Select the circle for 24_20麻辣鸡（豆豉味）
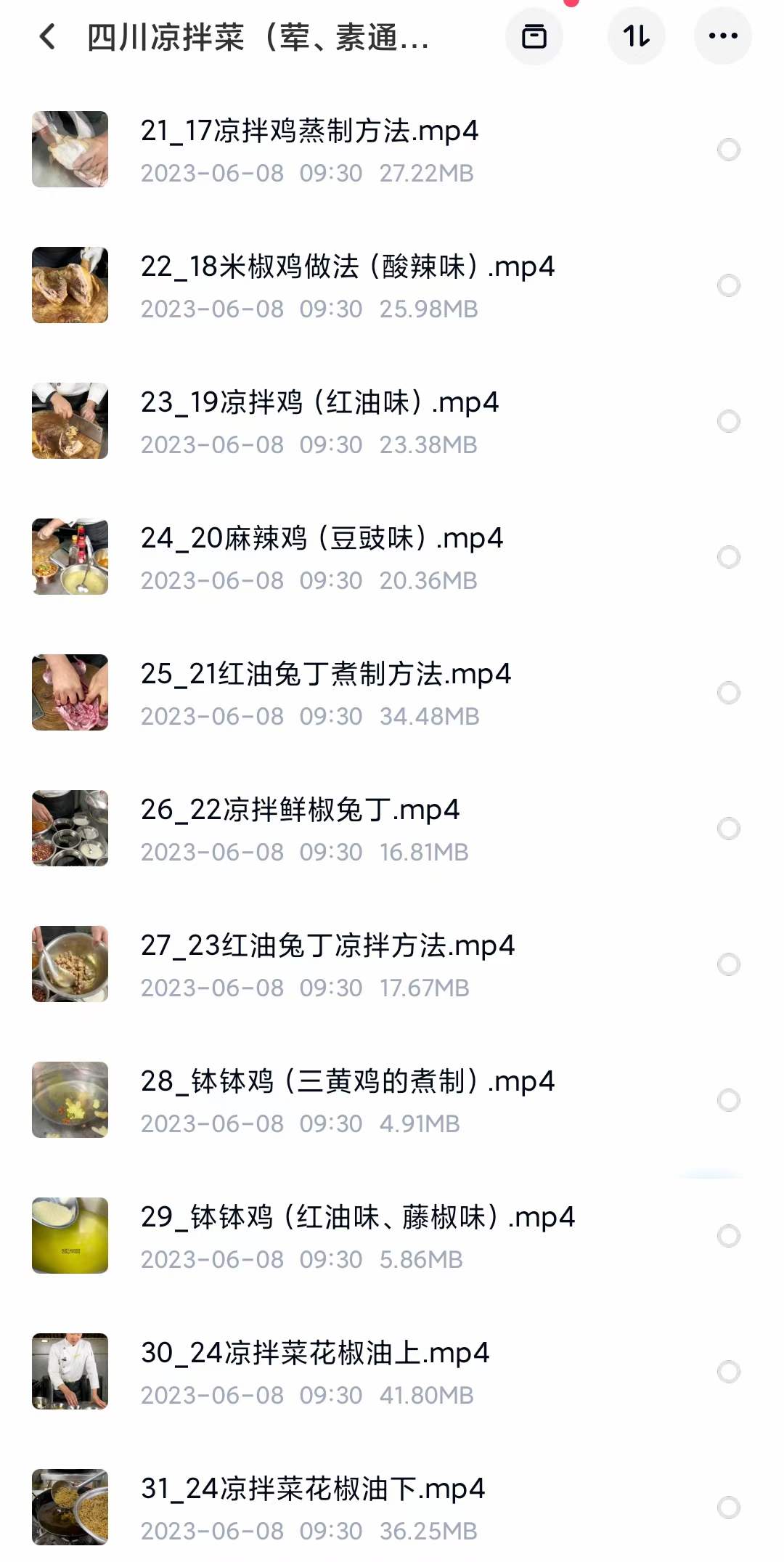Image resolution: width=784 pixels, height=1562 pixels. point(728,557)
